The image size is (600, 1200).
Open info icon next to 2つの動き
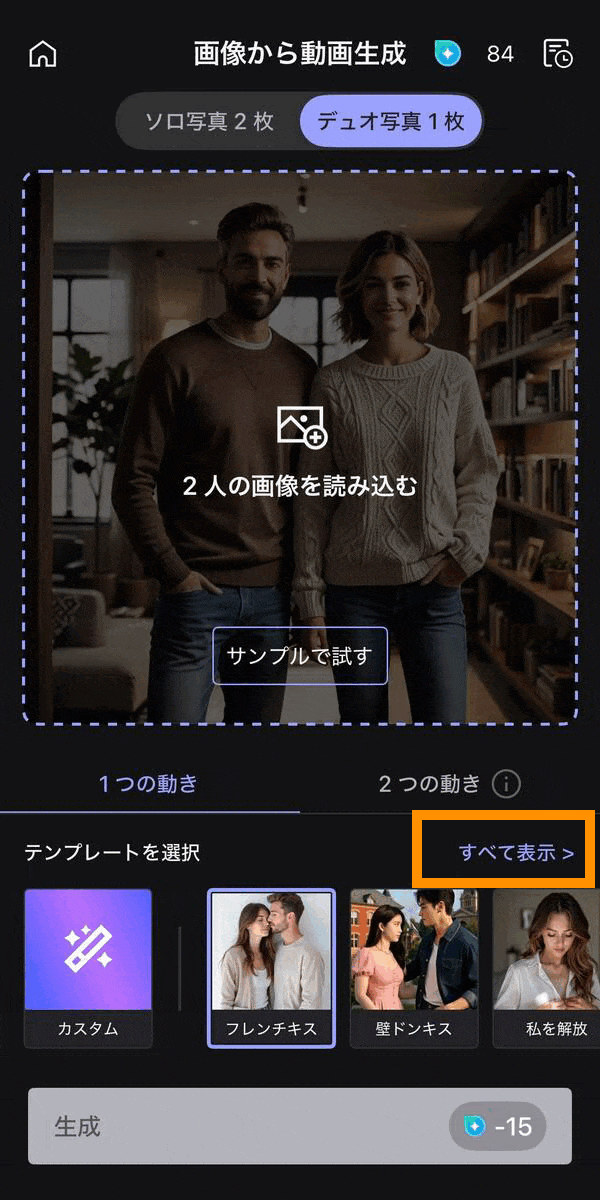point(507,784)
